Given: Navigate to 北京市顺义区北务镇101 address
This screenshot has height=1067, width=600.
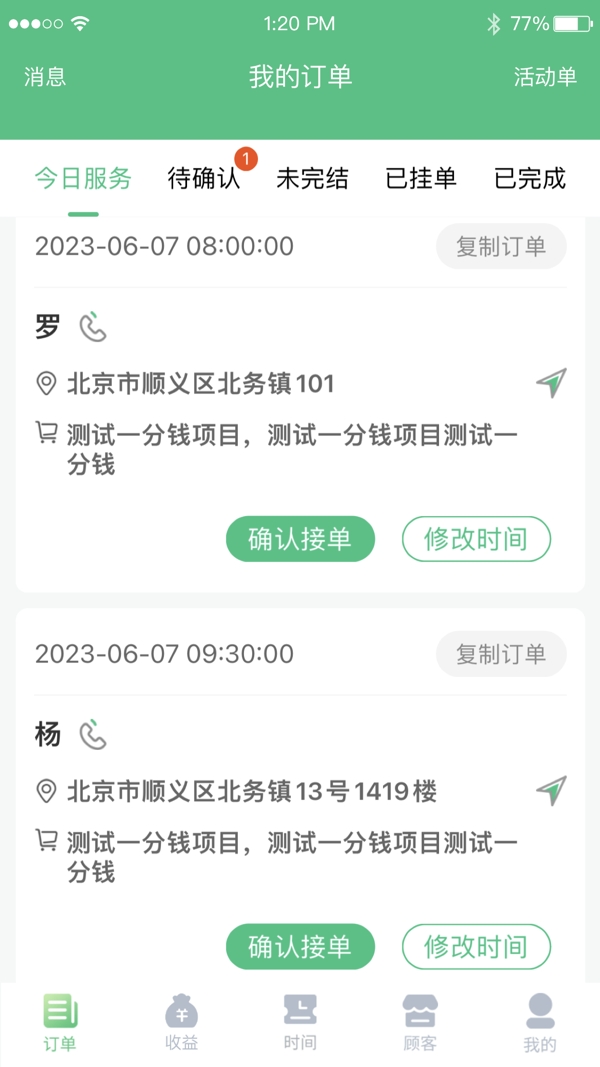Looking at the screenshot, I should (551, 382).
